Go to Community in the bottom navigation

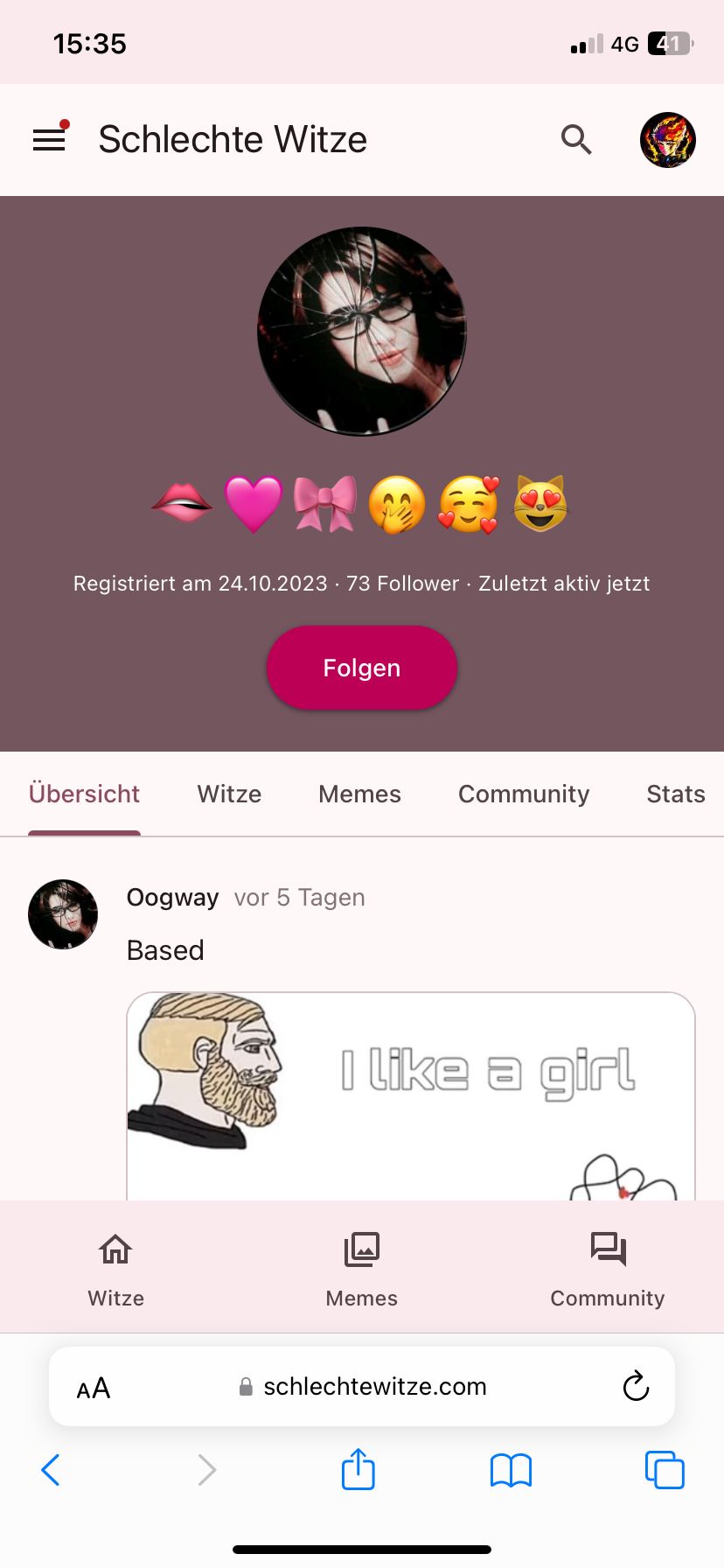[x=608, y=1268]
